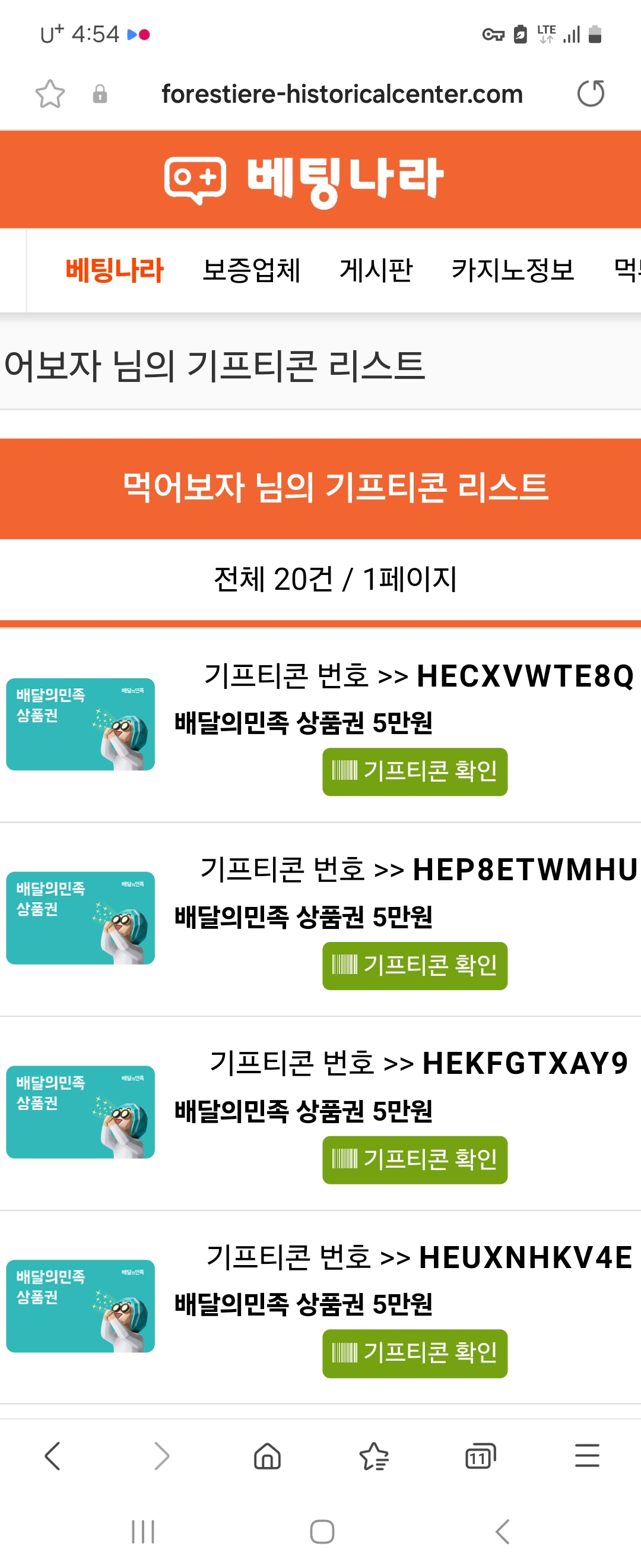
Task: Bookmark this page with the star icon
Action: pos(50,94)
